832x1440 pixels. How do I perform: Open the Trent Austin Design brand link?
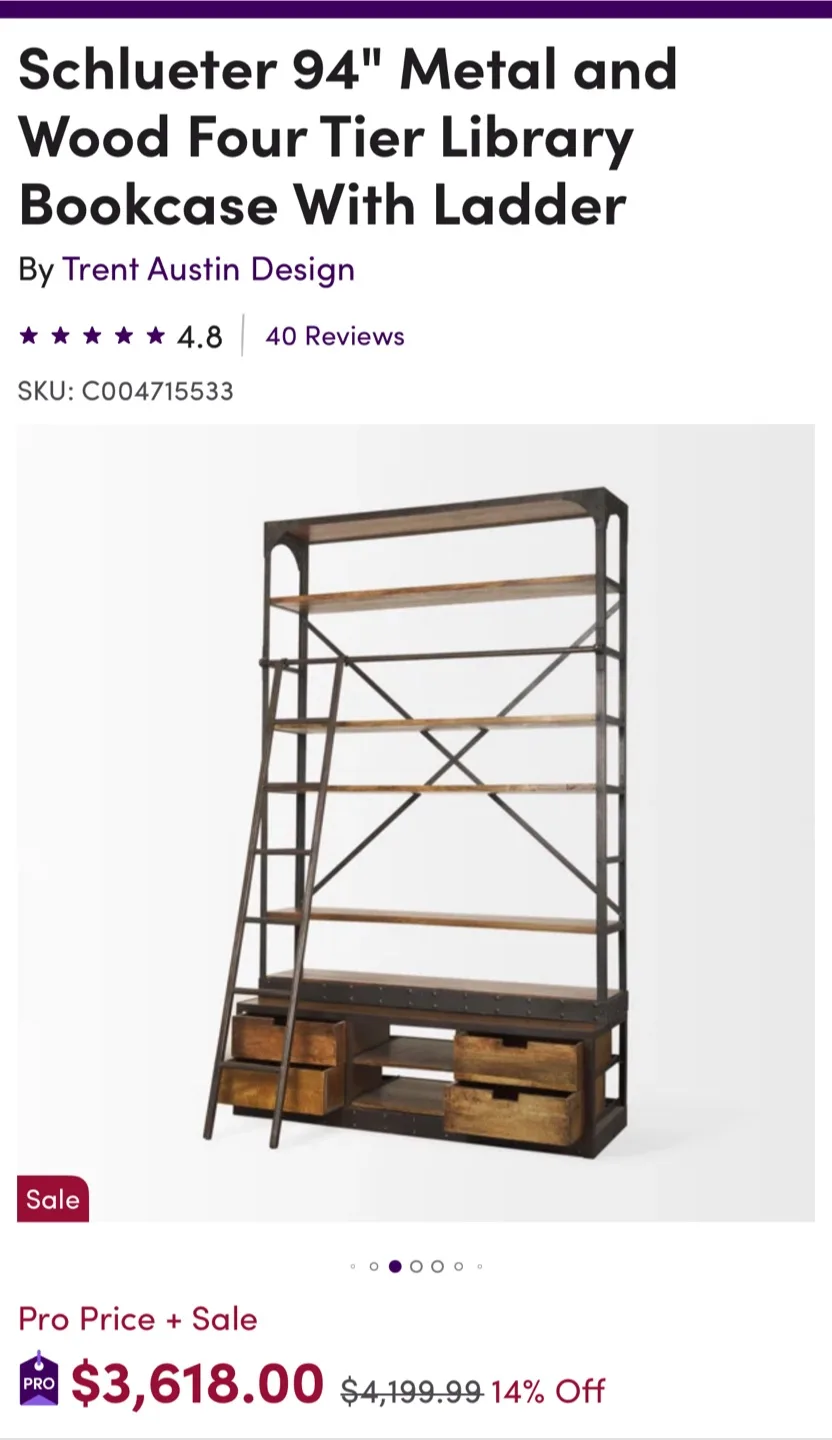pos(208,269)
